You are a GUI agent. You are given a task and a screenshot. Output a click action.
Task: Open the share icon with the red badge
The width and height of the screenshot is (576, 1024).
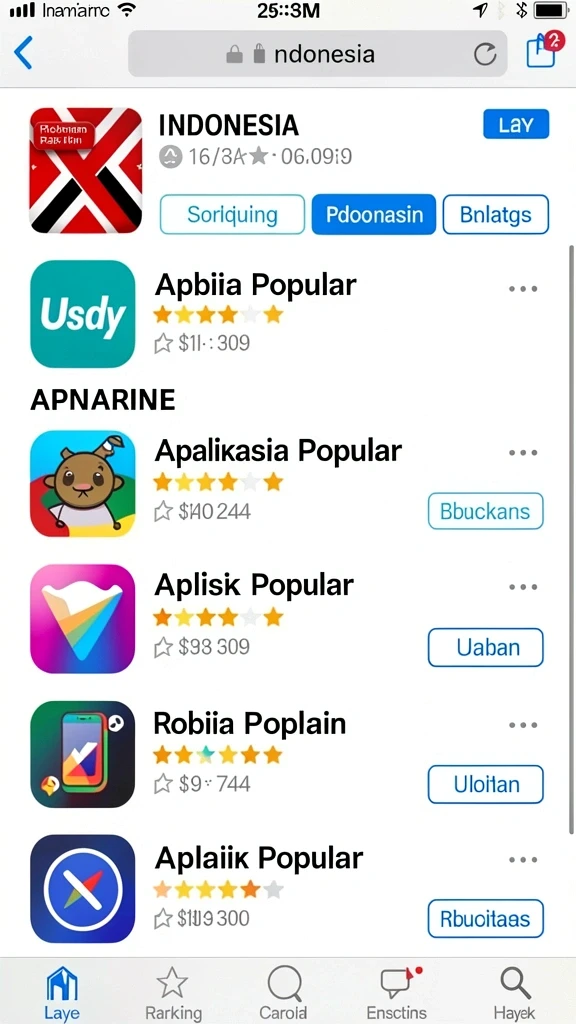click(543, 50)
